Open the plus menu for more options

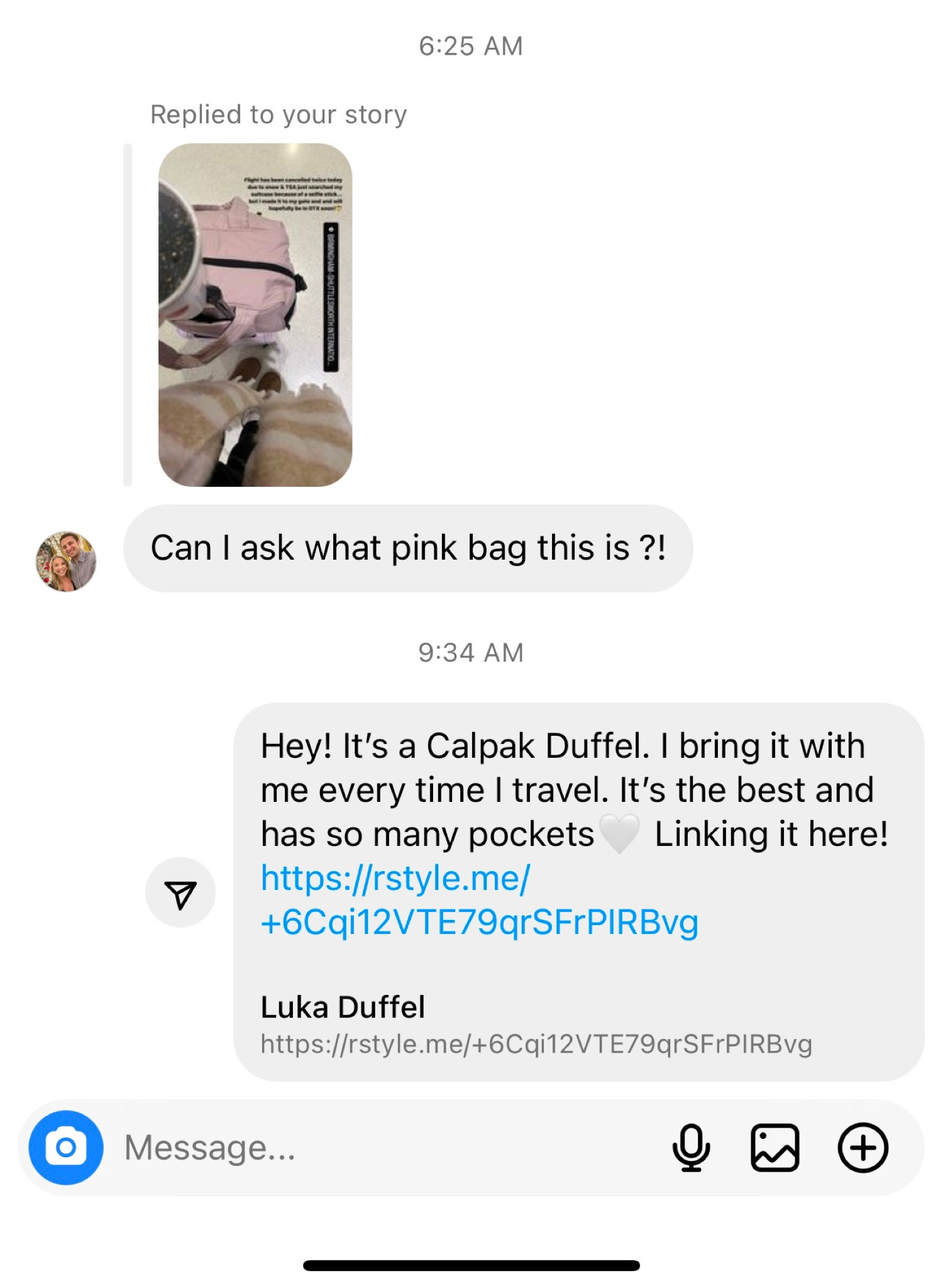tap(863, 1147)
